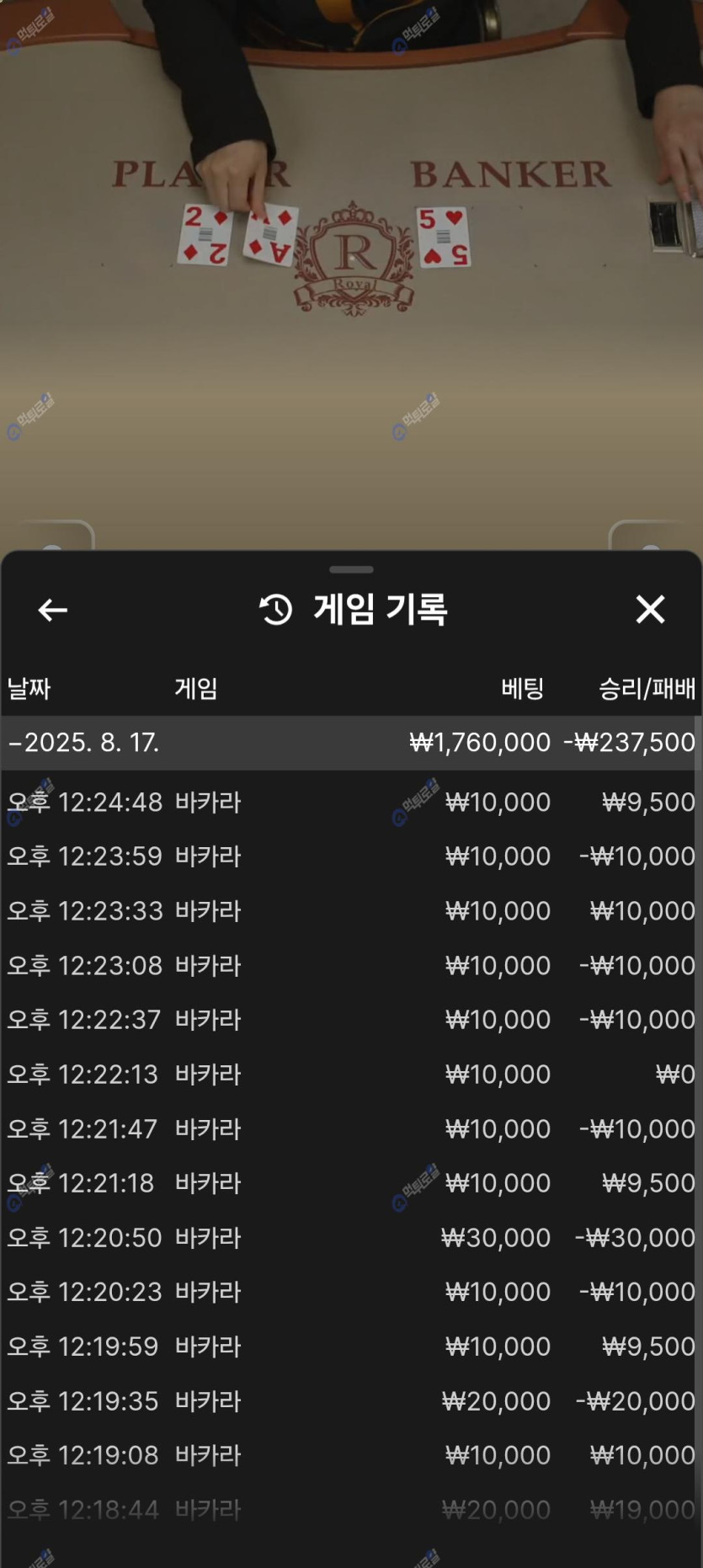
Task: View the 12:19:35 바카라 ₩20,000 bet record
Action: tap(350, 1401)
